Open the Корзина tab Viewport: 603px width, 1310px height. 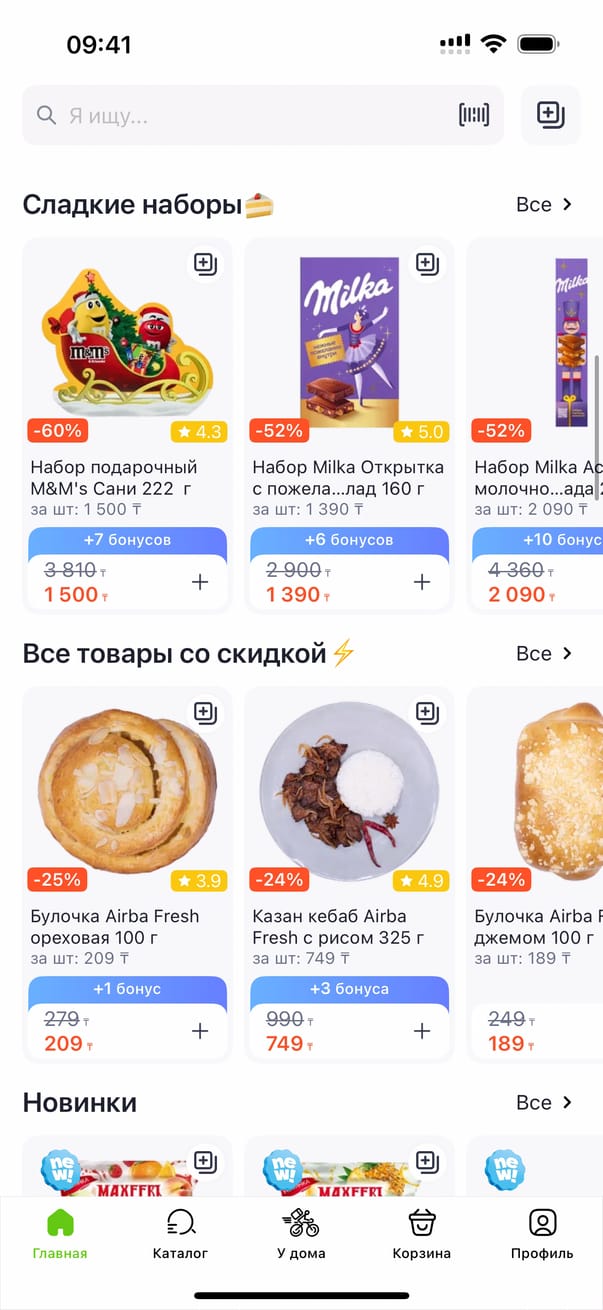pos(421,1234)
